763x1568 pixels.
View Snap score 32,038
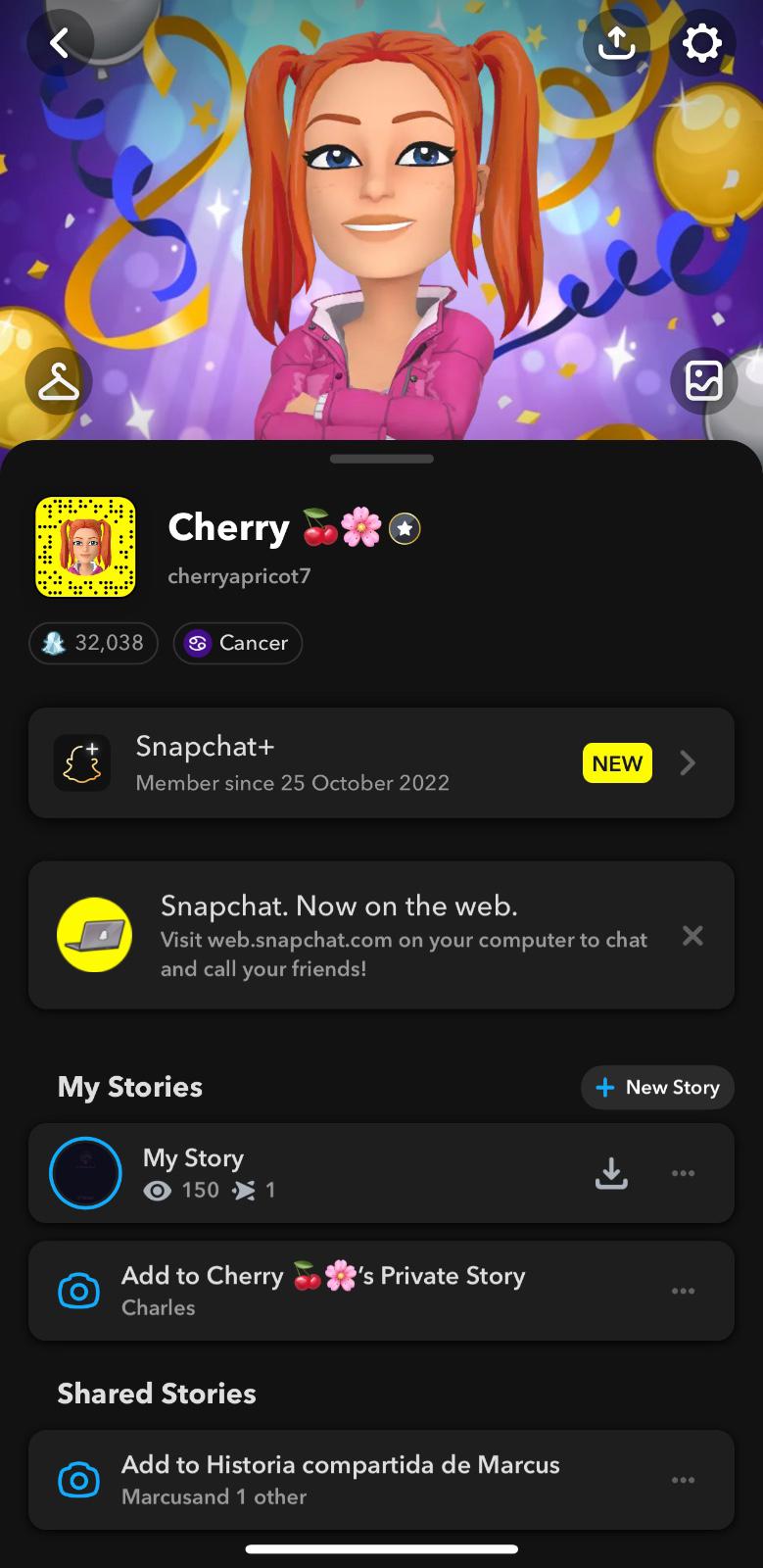pos(94,643)
